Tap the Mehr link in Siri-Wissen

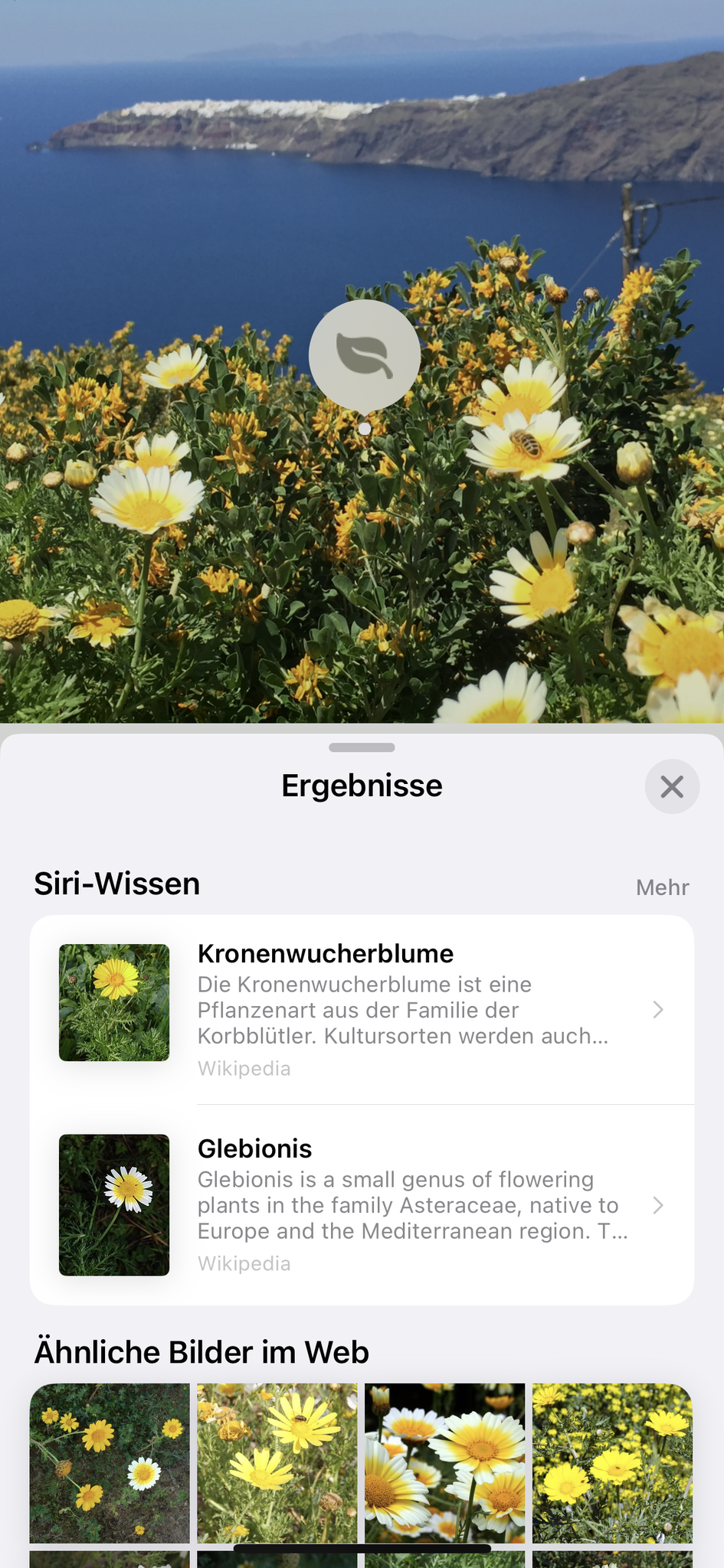pyautogui.click(x=662, y=887)
